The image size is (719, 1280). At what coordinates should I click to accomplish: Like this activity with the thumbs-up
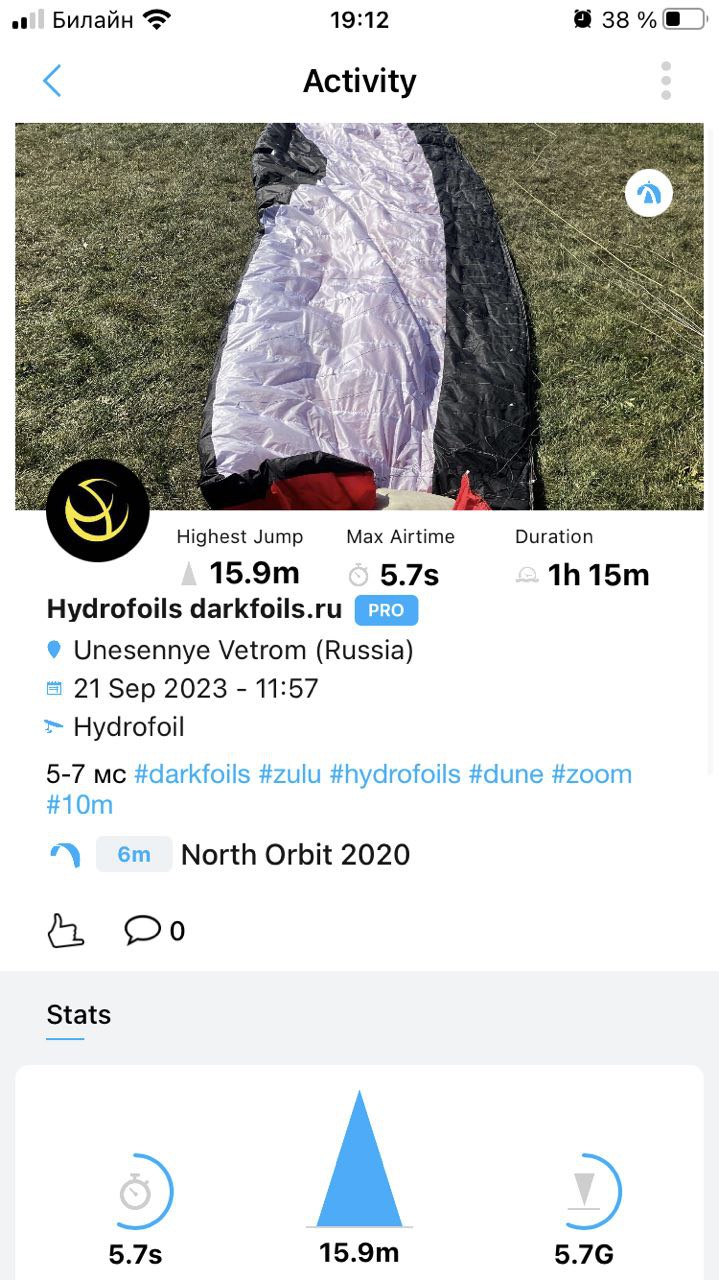tap(66, 931)
